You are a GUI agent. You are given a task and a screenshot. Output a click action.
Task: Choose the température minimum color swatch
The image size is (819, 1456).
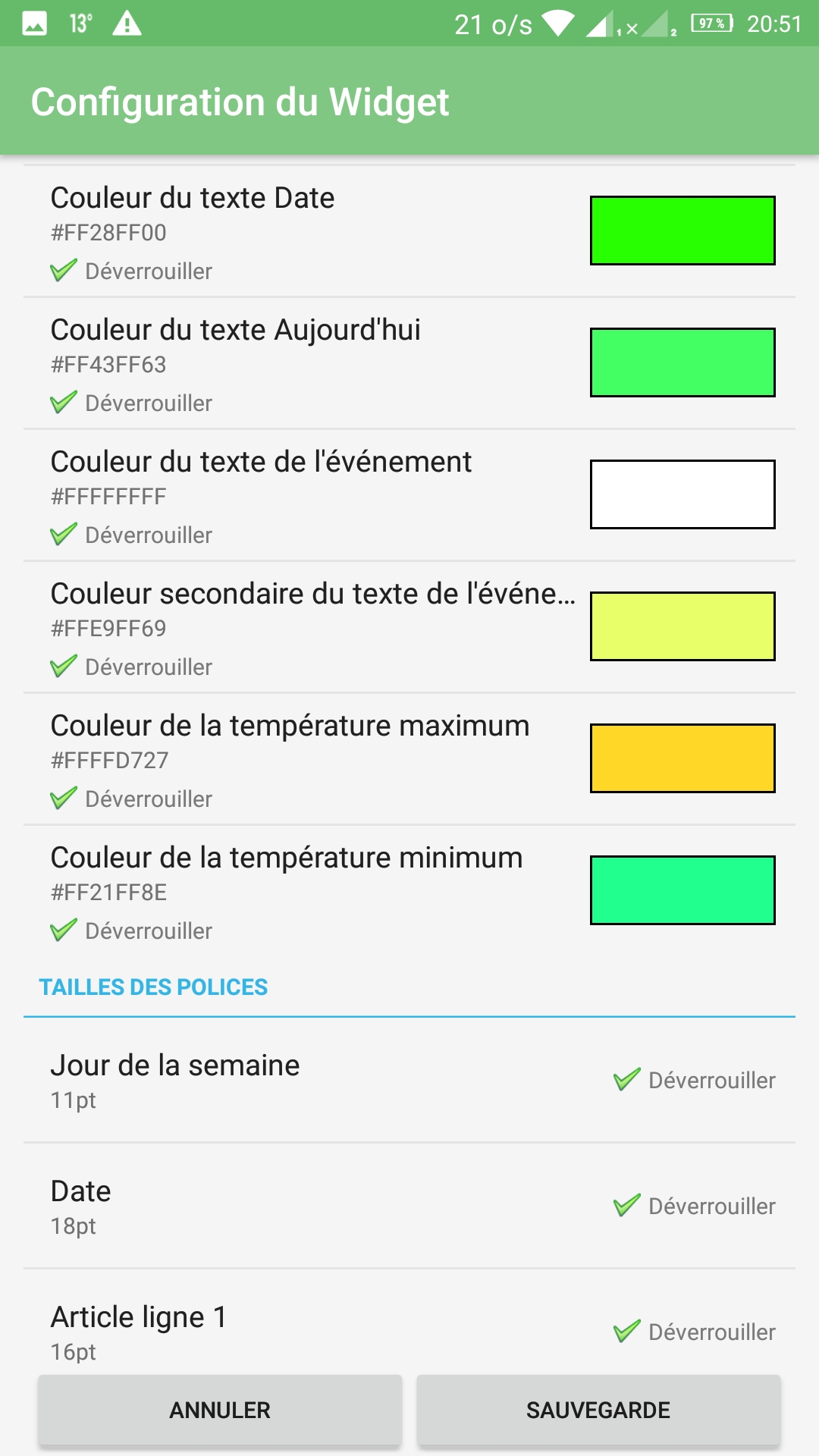pos(682,890)
